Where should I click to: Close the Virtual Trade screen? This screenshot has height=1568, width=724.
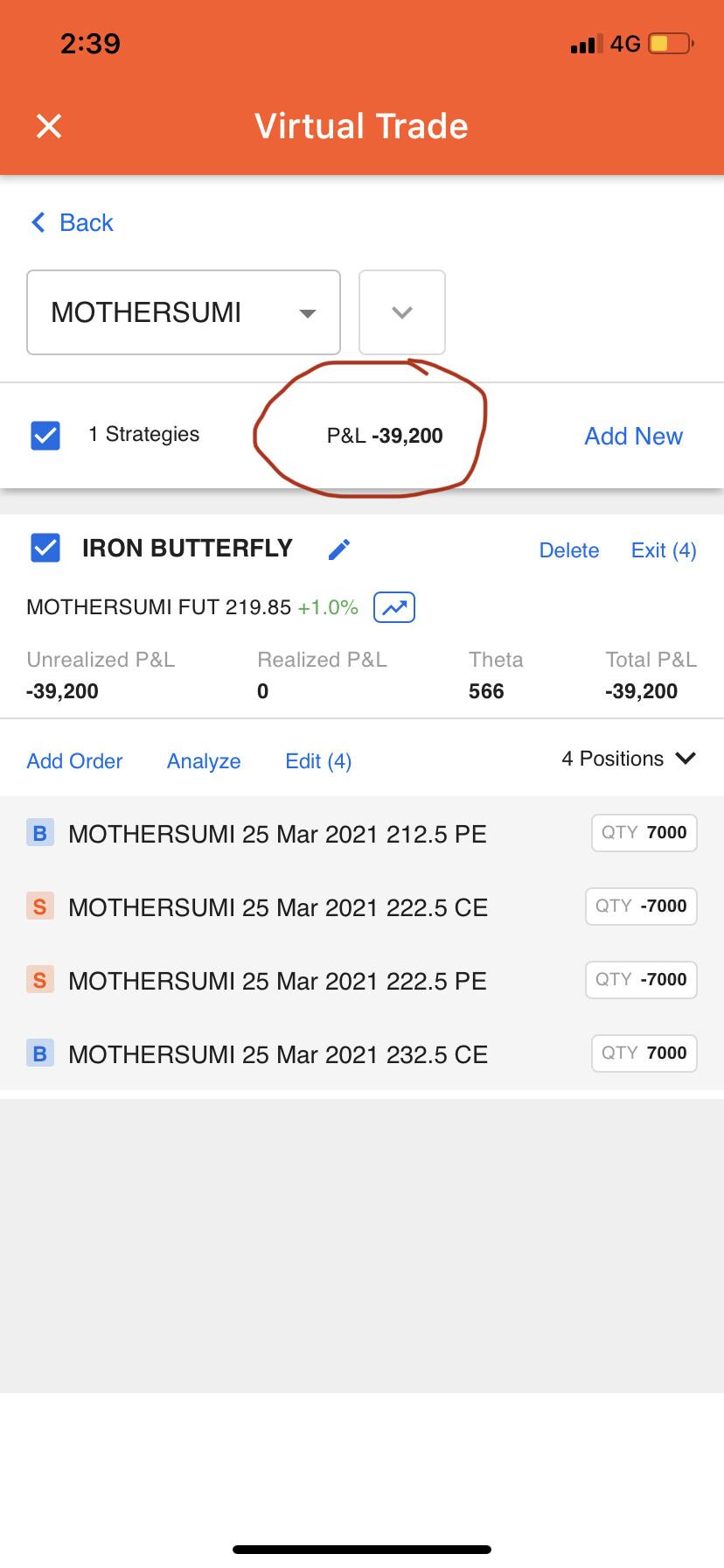coord(49,126)
